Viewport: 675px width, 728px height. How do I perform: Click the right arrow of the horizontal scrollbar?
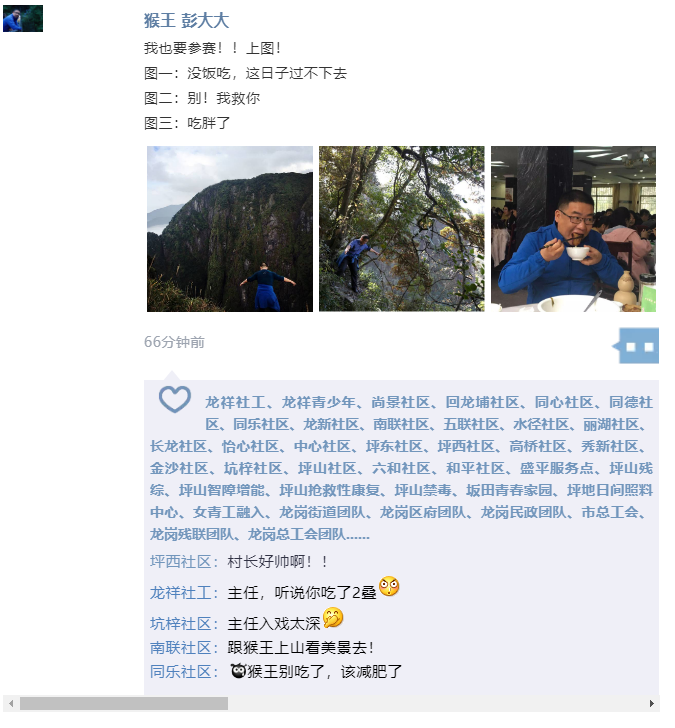652,704
